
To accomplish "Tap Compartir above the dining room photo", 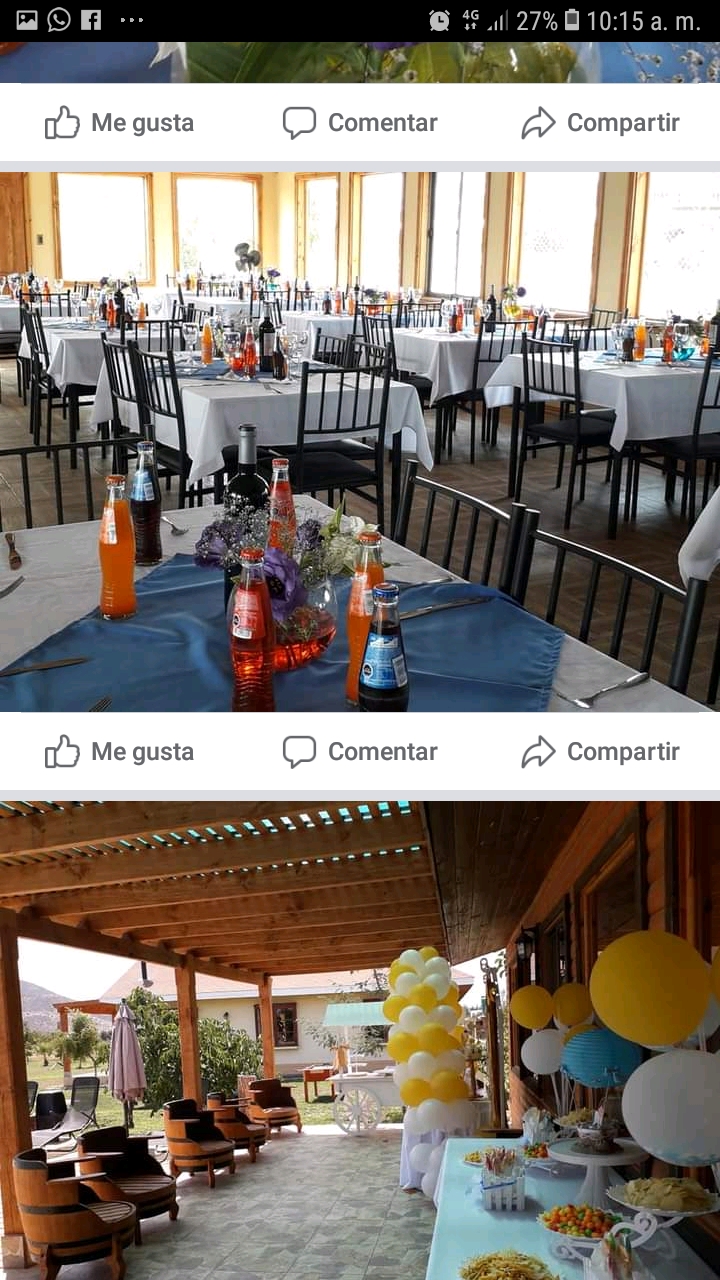I will 600,123.
